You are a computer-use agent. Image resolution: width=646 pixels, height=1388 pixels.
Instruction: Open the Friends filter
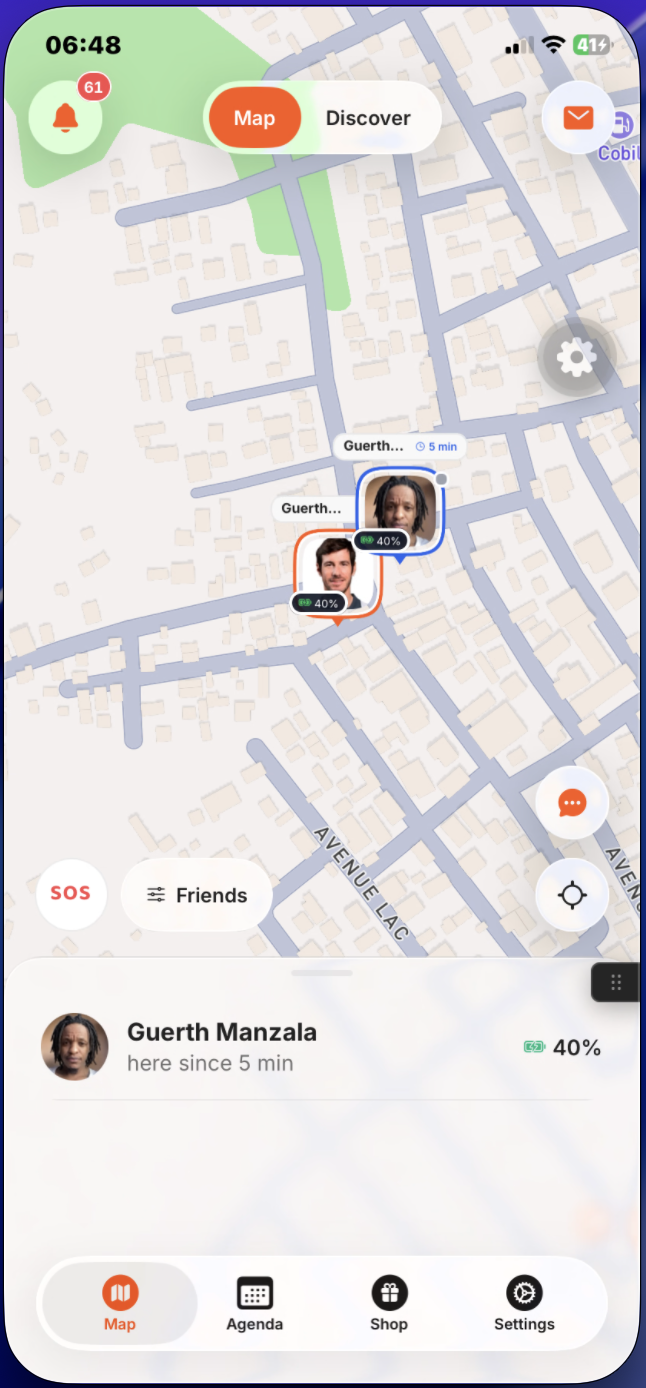pyautogui.click(x=196, y=895)
